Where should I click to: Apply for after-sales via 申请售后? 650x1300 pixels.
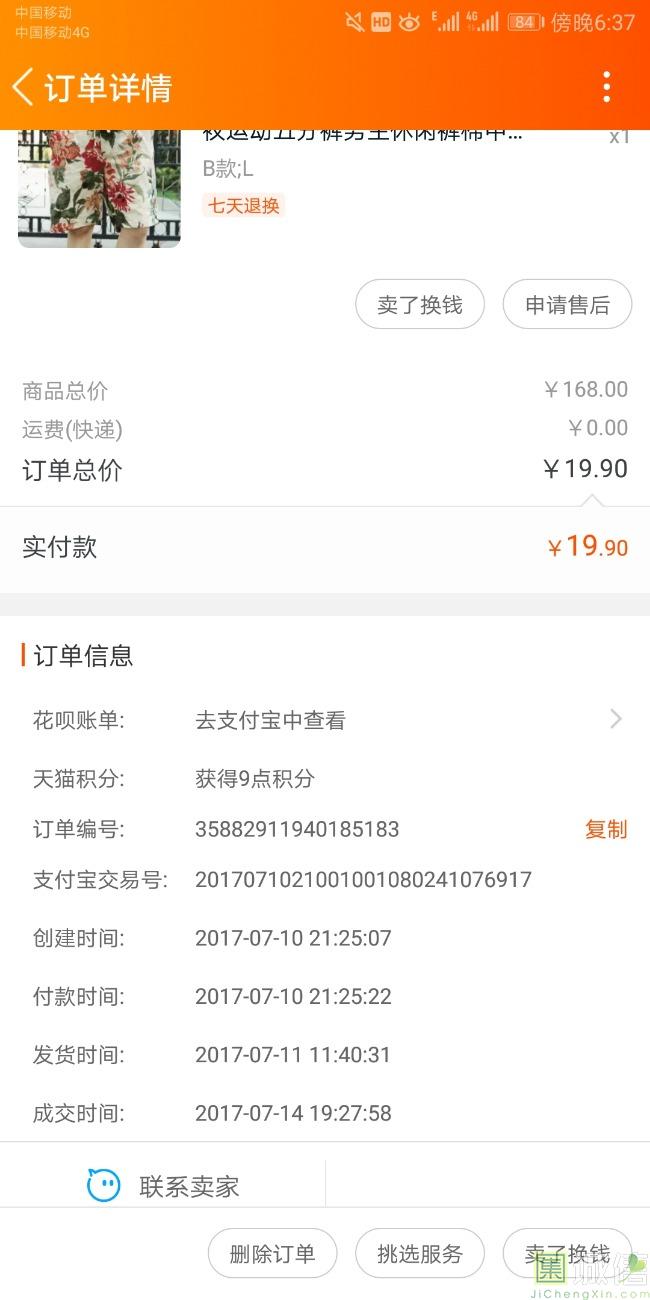point(567,304)
